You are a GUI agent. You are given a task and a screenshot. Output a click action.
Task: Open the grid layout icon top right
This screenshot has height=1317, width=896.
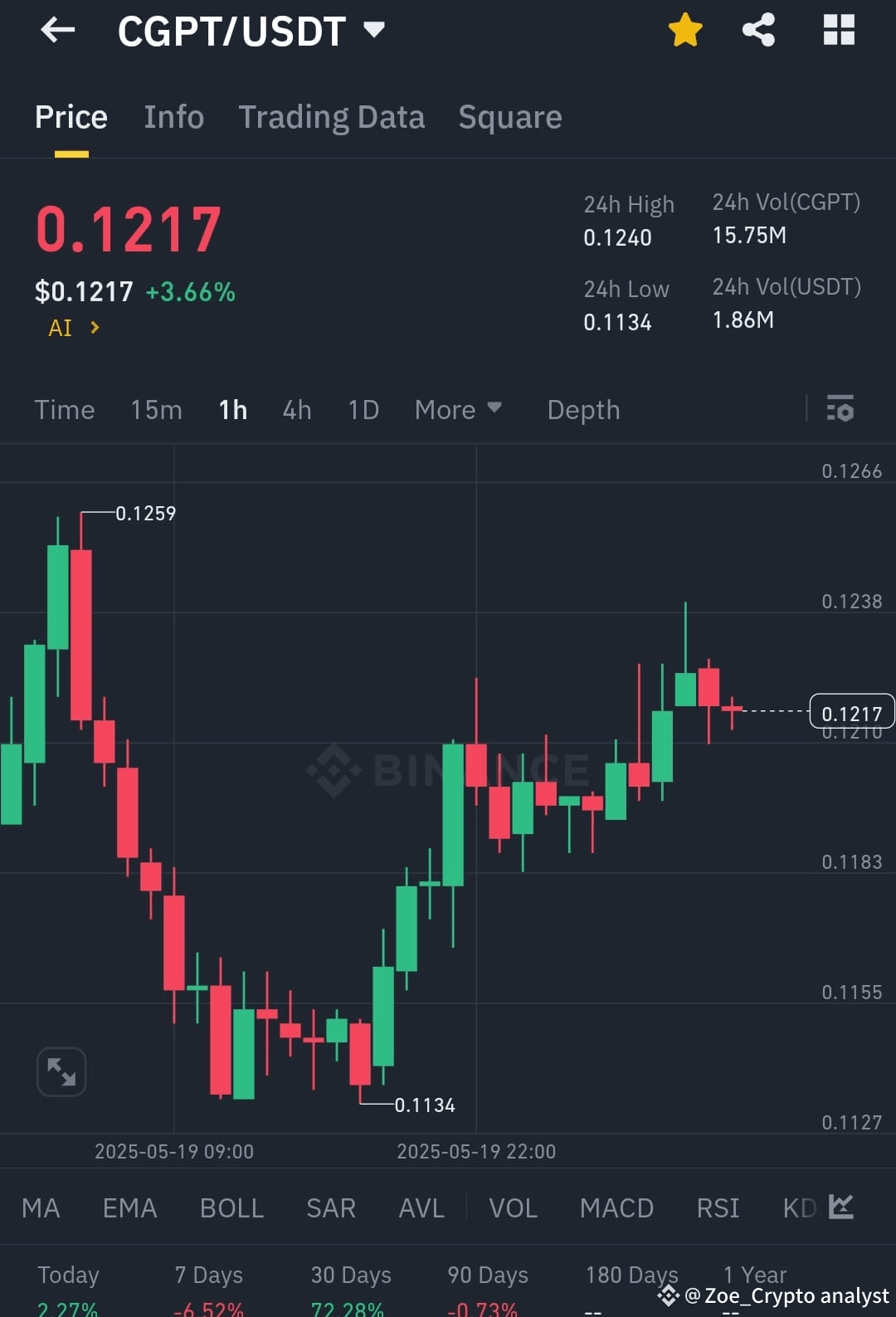point(838,30)
